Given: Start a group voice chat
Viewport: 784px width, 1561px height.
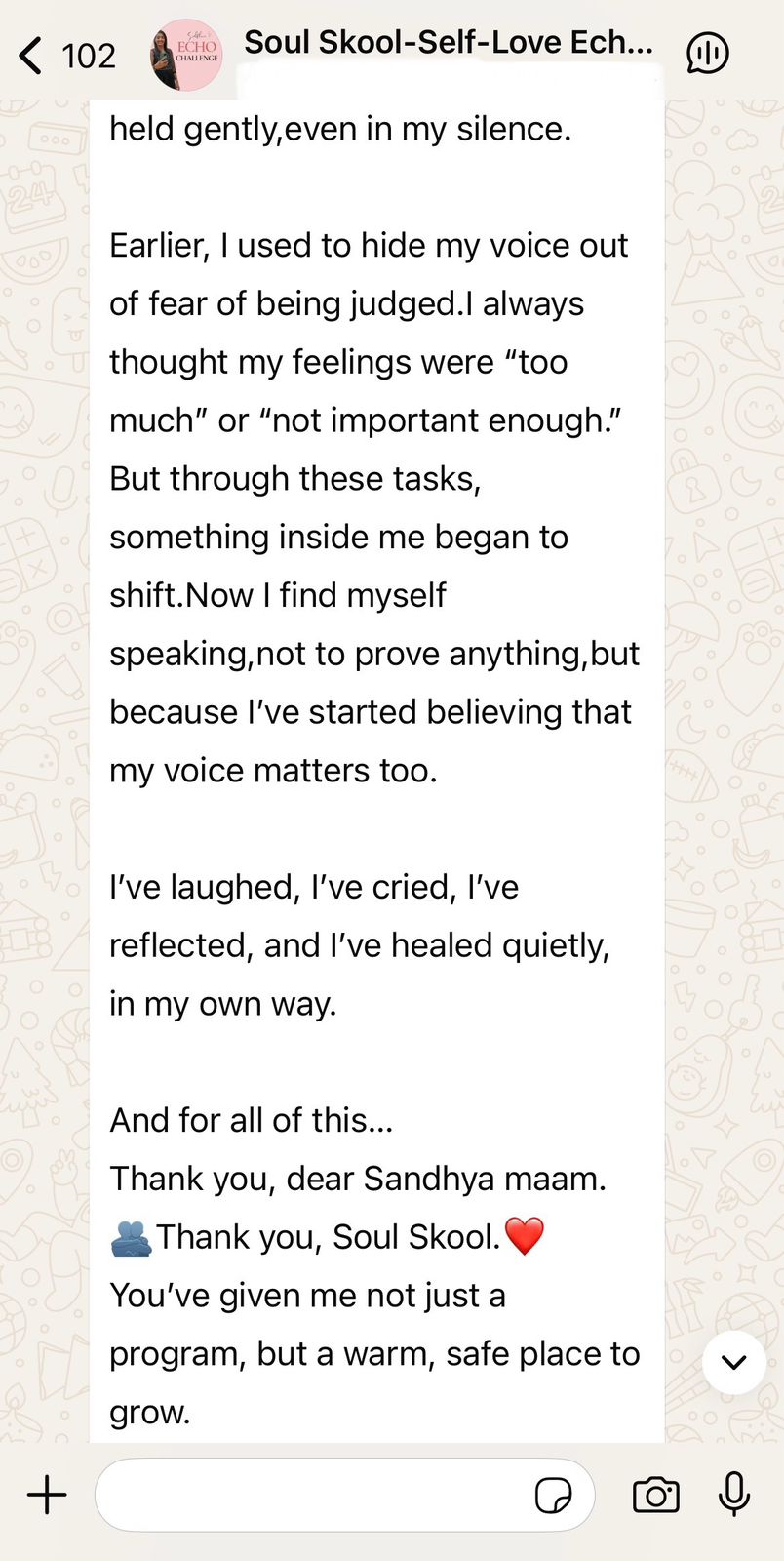Looking at the screenshot, I should click(x=707, y=54).
